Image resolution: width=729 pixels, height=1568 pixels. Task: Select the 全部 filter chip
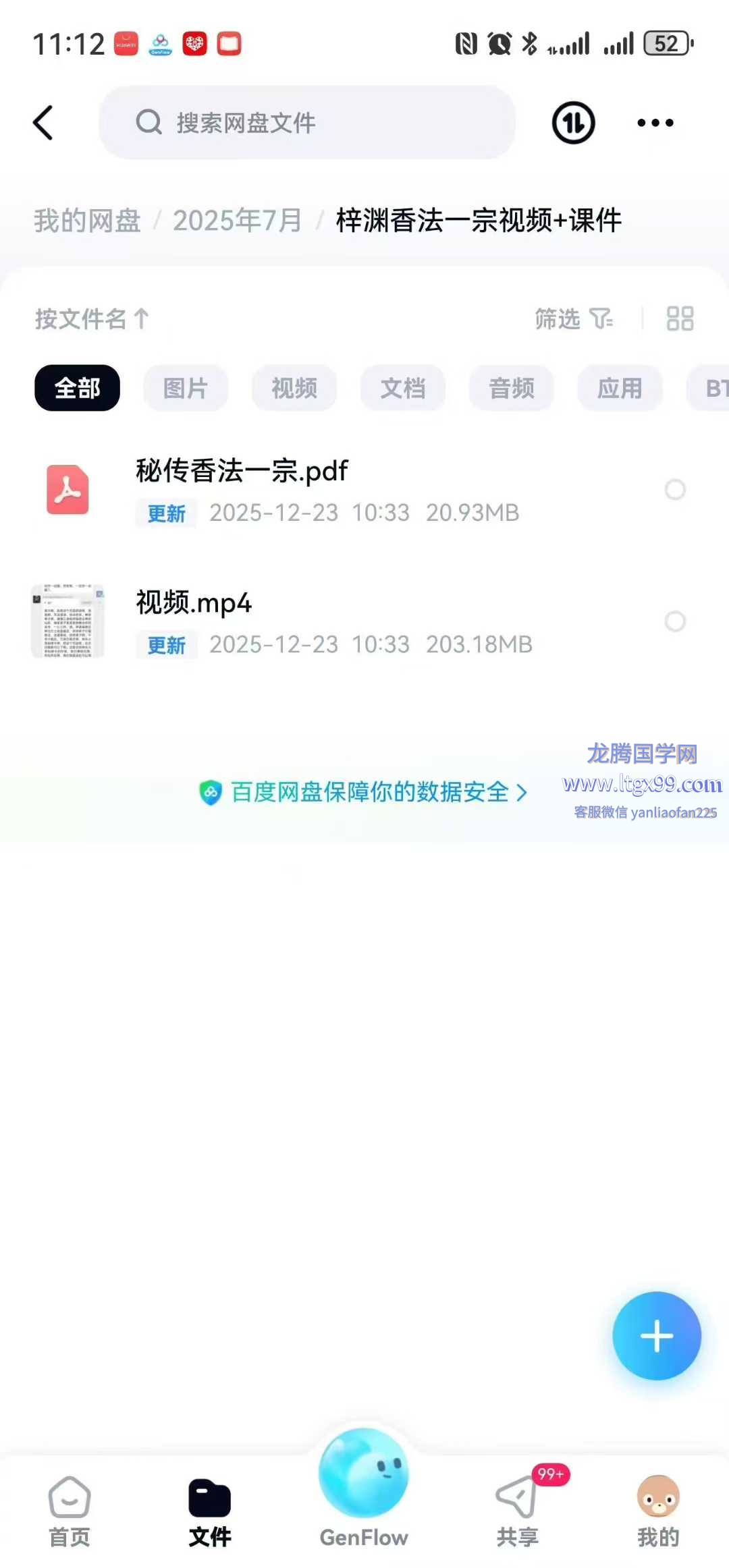(x=77, y=388)
